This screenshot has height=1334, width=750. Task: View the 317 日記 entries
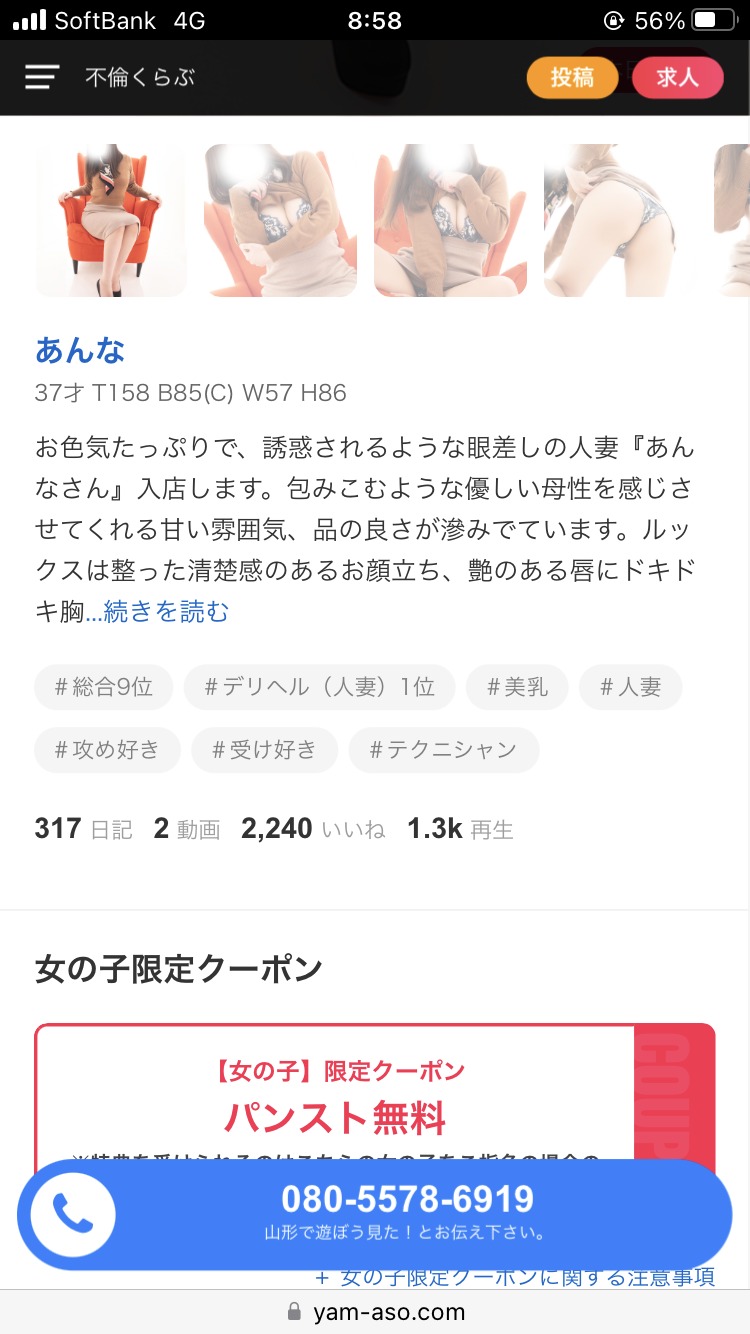83,829
